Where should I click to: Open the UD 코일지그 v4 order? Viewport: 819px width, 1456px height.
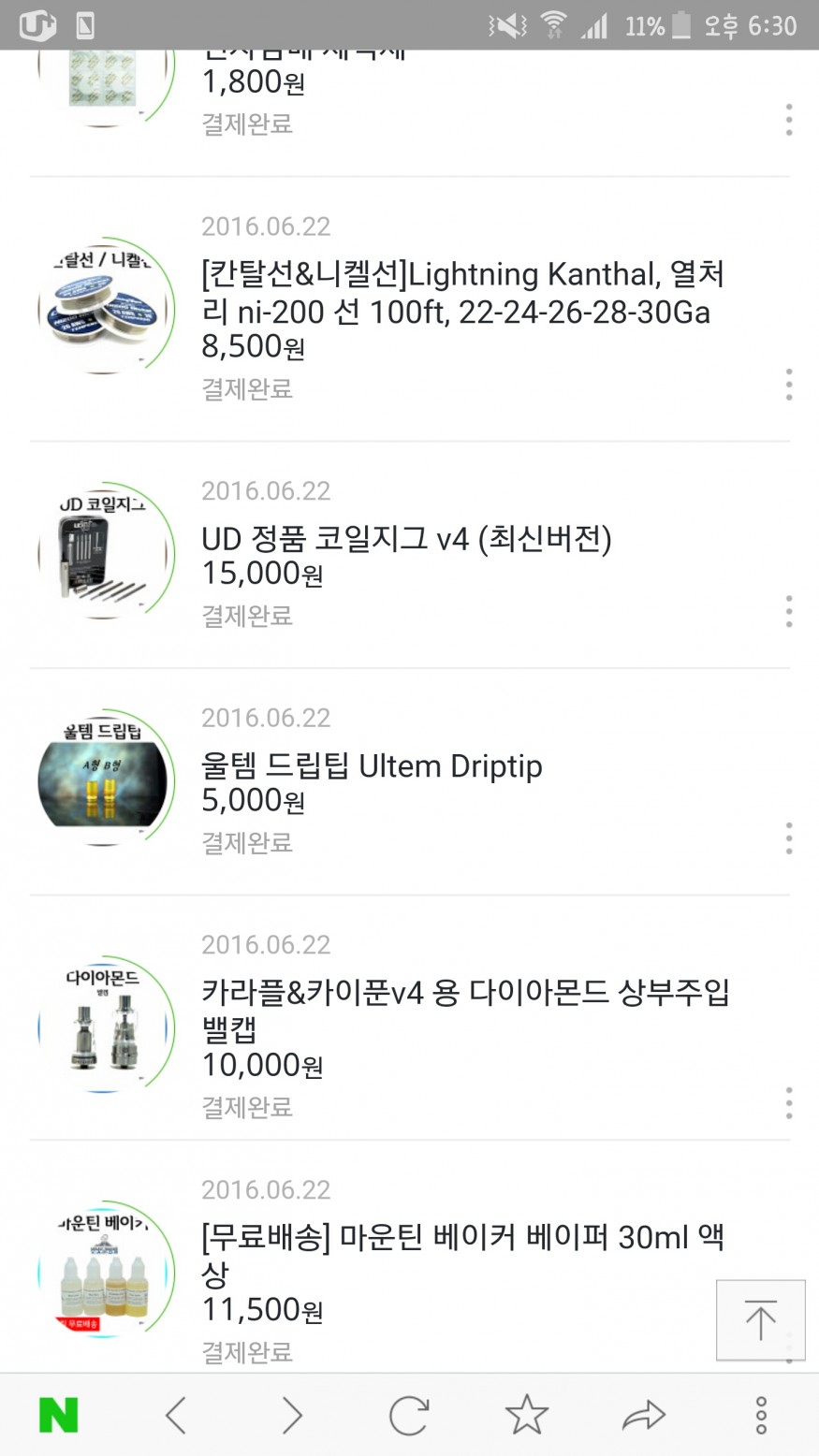(406, 540)
